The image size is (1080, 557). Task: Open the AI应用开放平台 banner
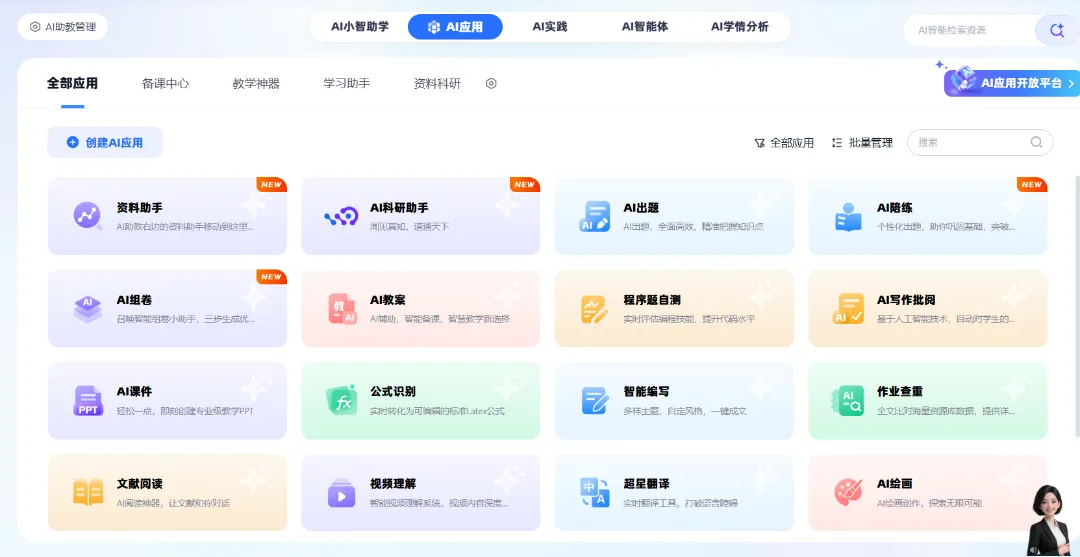click(1011, 84)
